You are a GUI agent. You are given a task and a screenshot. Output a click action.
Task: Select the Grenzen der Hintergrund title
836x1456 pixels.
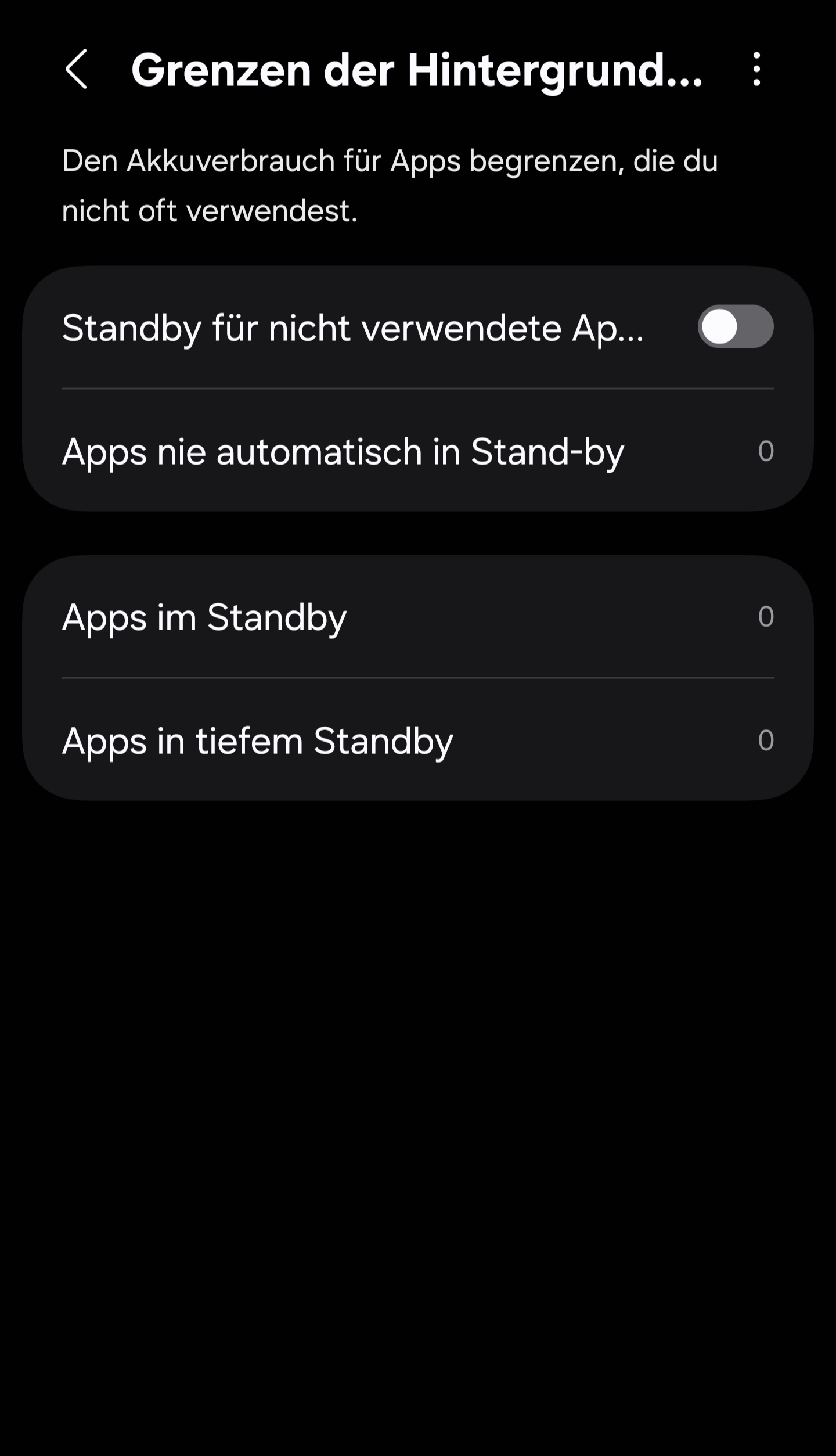click(x=418, y=70)
